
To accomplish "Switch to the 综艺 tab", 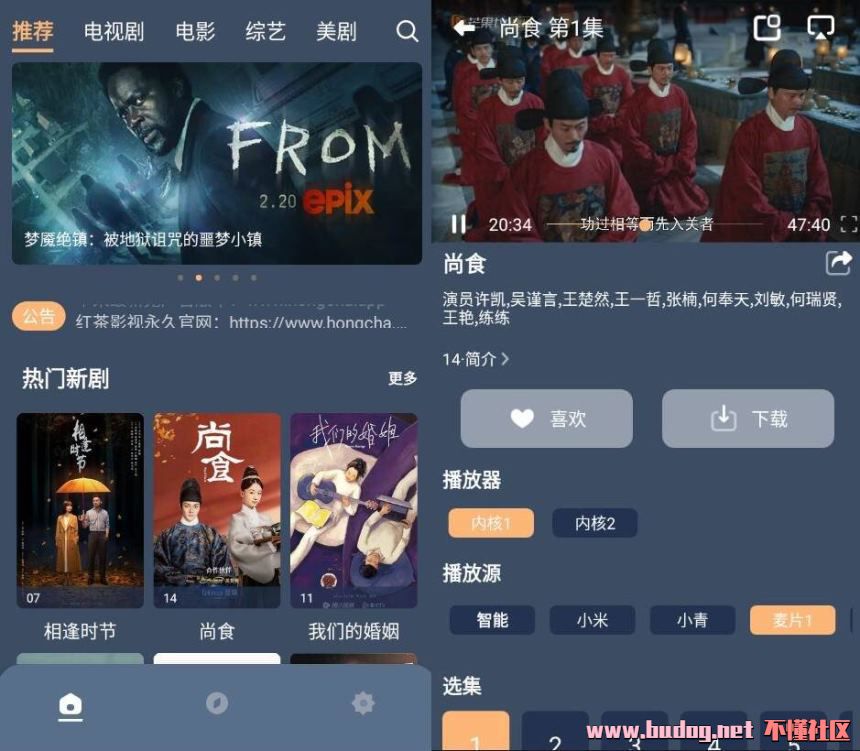I will coord(265,31).
